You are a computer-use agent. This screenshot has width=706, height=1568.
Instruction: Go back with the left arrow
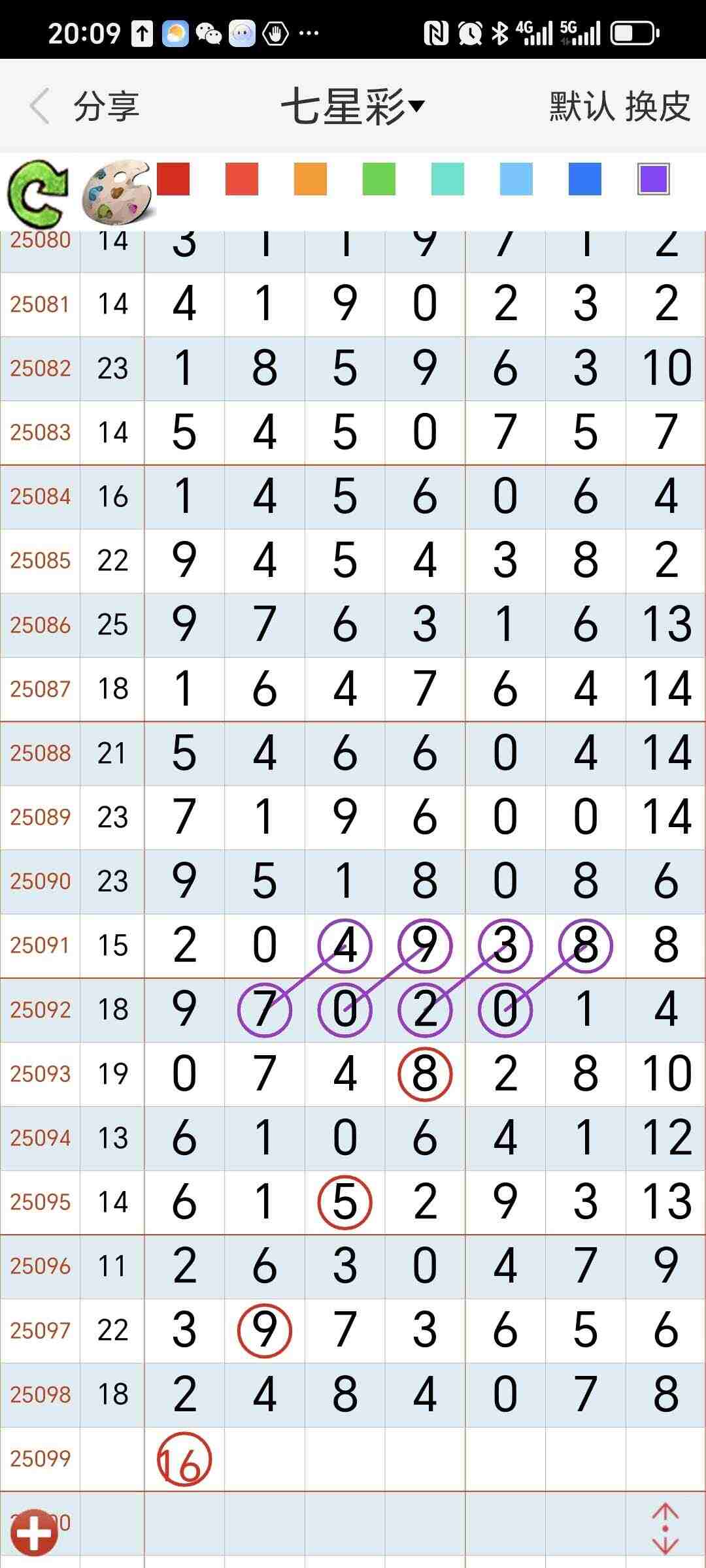coord(39,106)
